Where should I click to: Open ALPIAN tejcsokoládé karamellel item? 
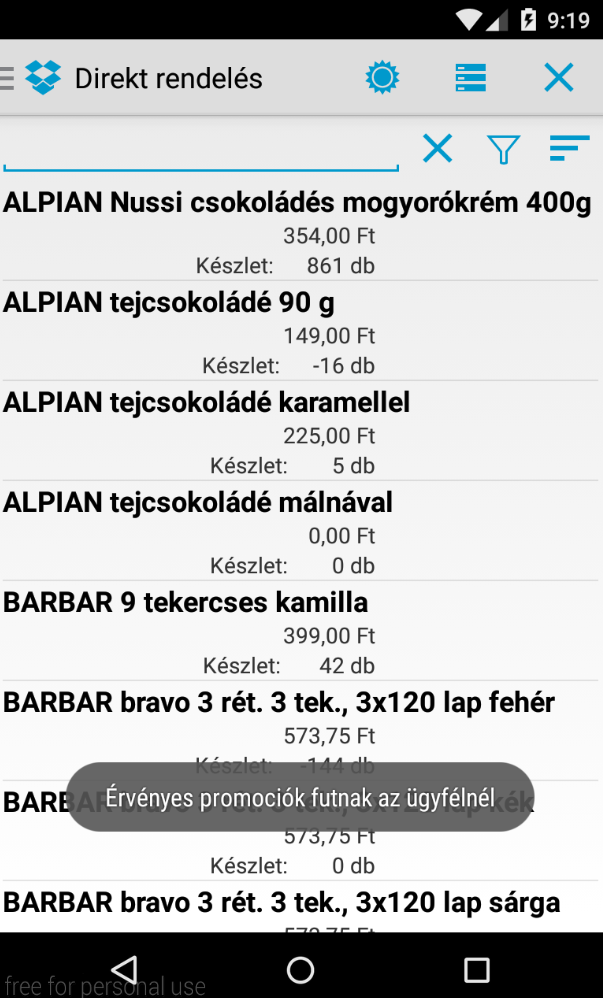pyautogui.click(x=299, y=431)
